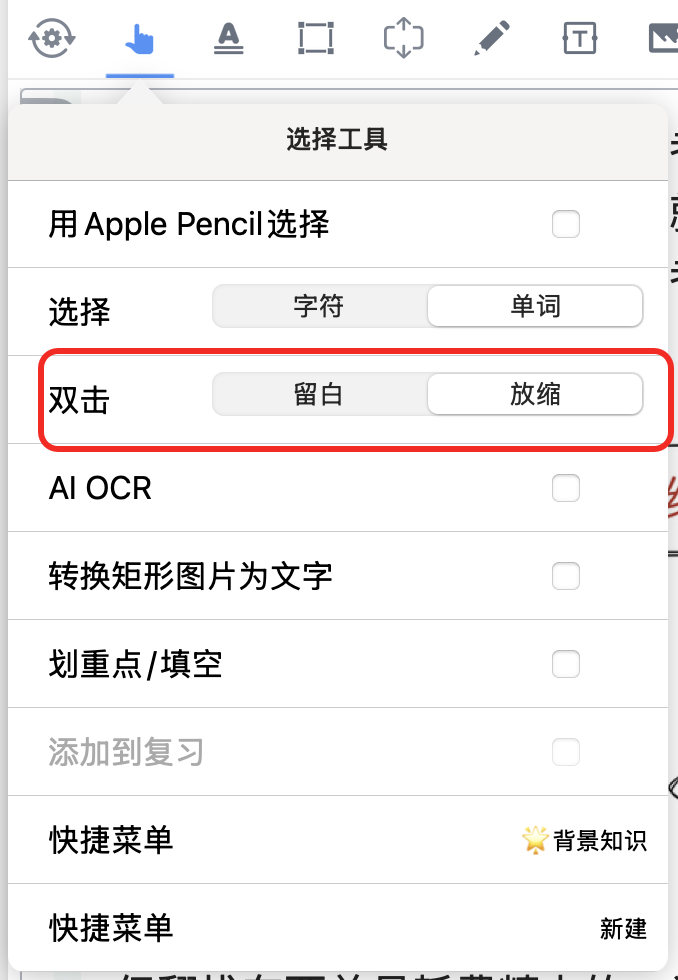The width and height of the screenshot is (678, 980).
Task: Choose the rectangle selection tool
Action: point(316,38)
